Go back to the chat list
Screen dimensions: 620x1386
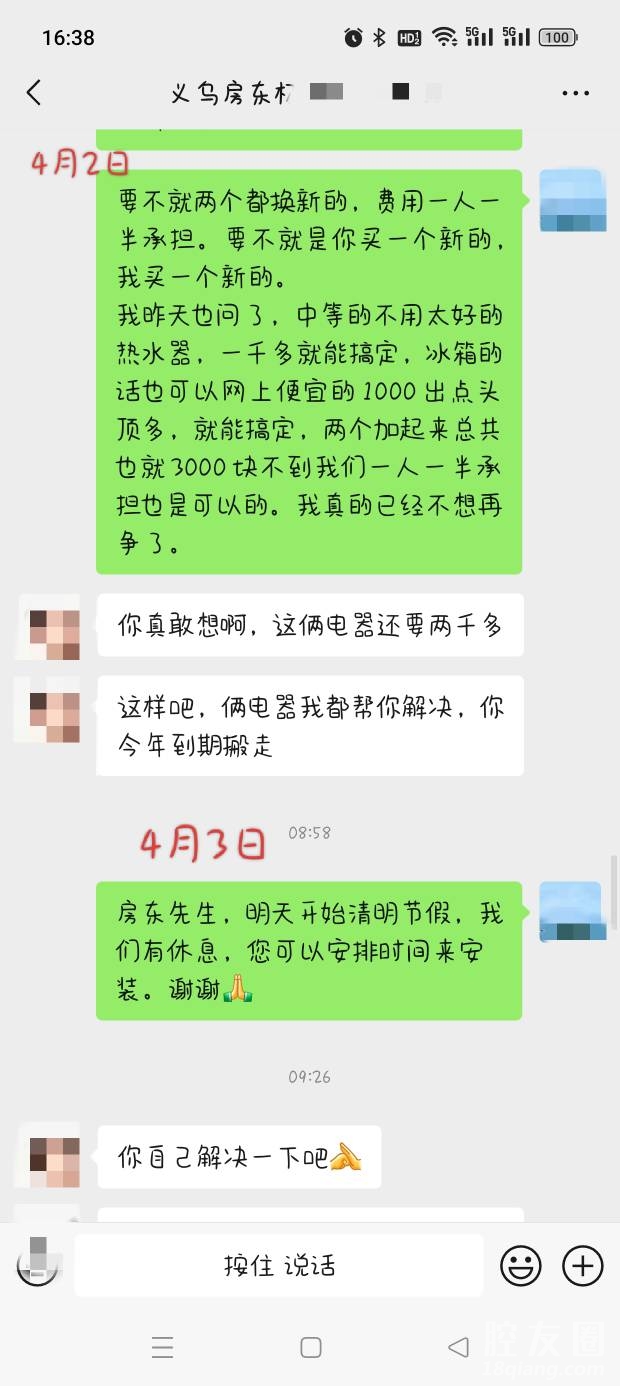(34, 93)
